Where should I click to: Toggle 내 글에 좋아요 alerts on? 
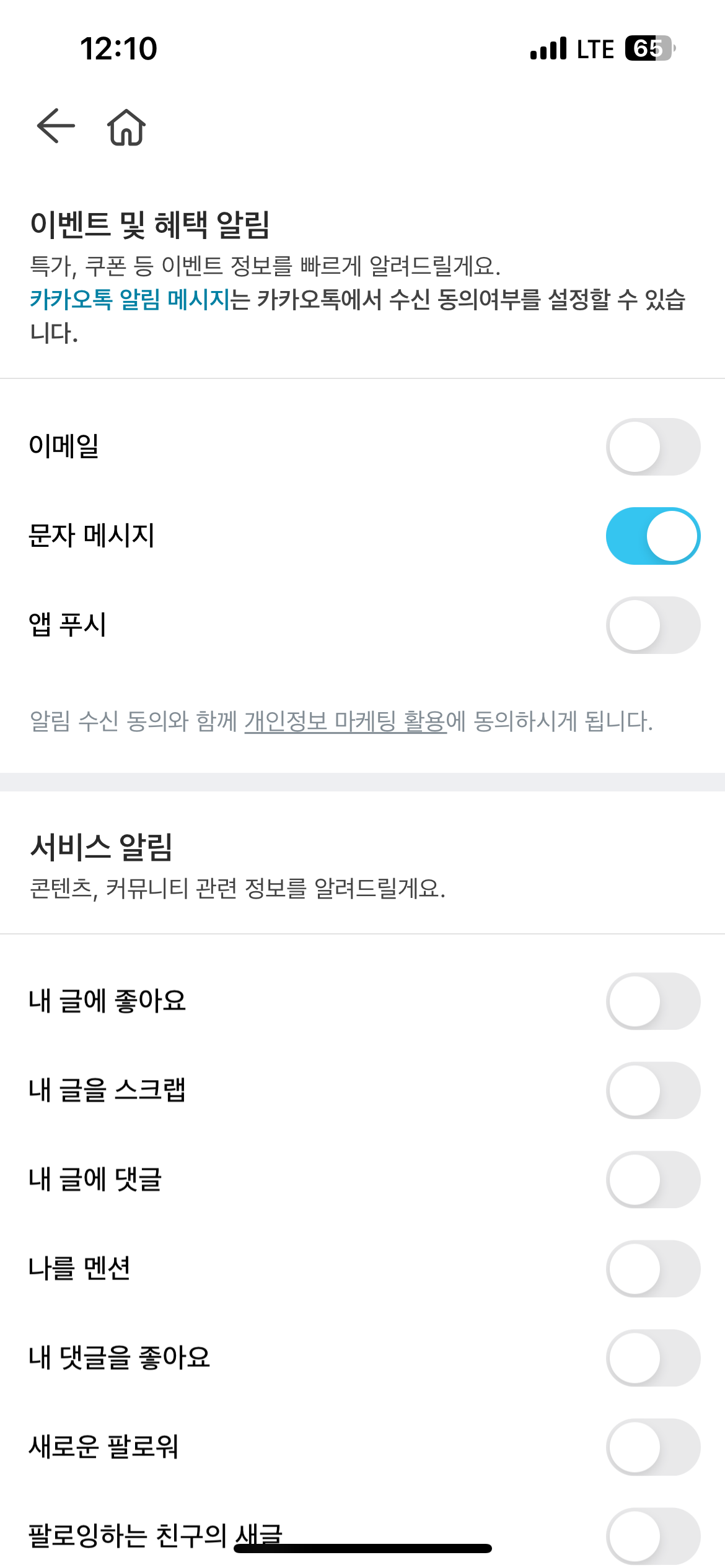pyautogui.click(x=653, y=1001)
